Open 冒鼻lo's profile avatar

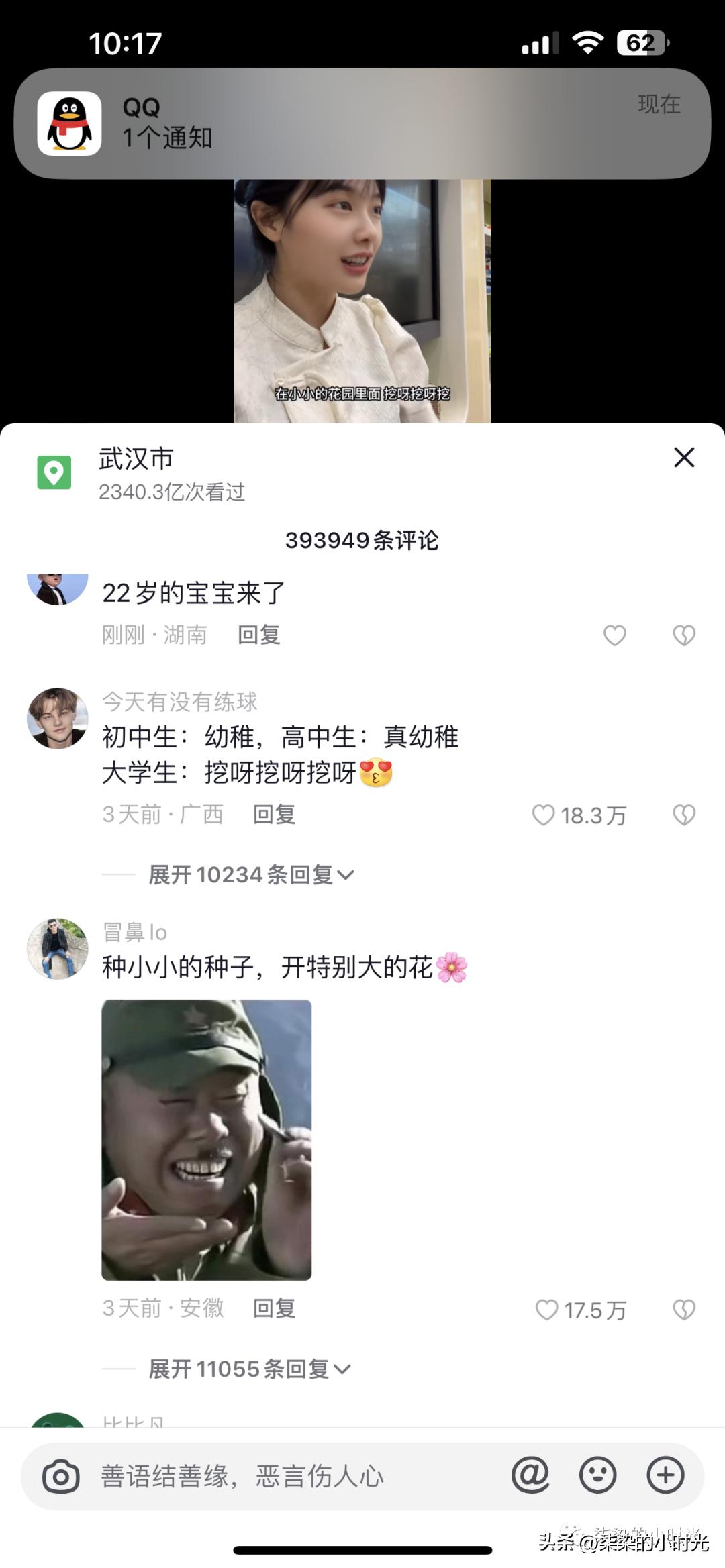coord(58,948)
